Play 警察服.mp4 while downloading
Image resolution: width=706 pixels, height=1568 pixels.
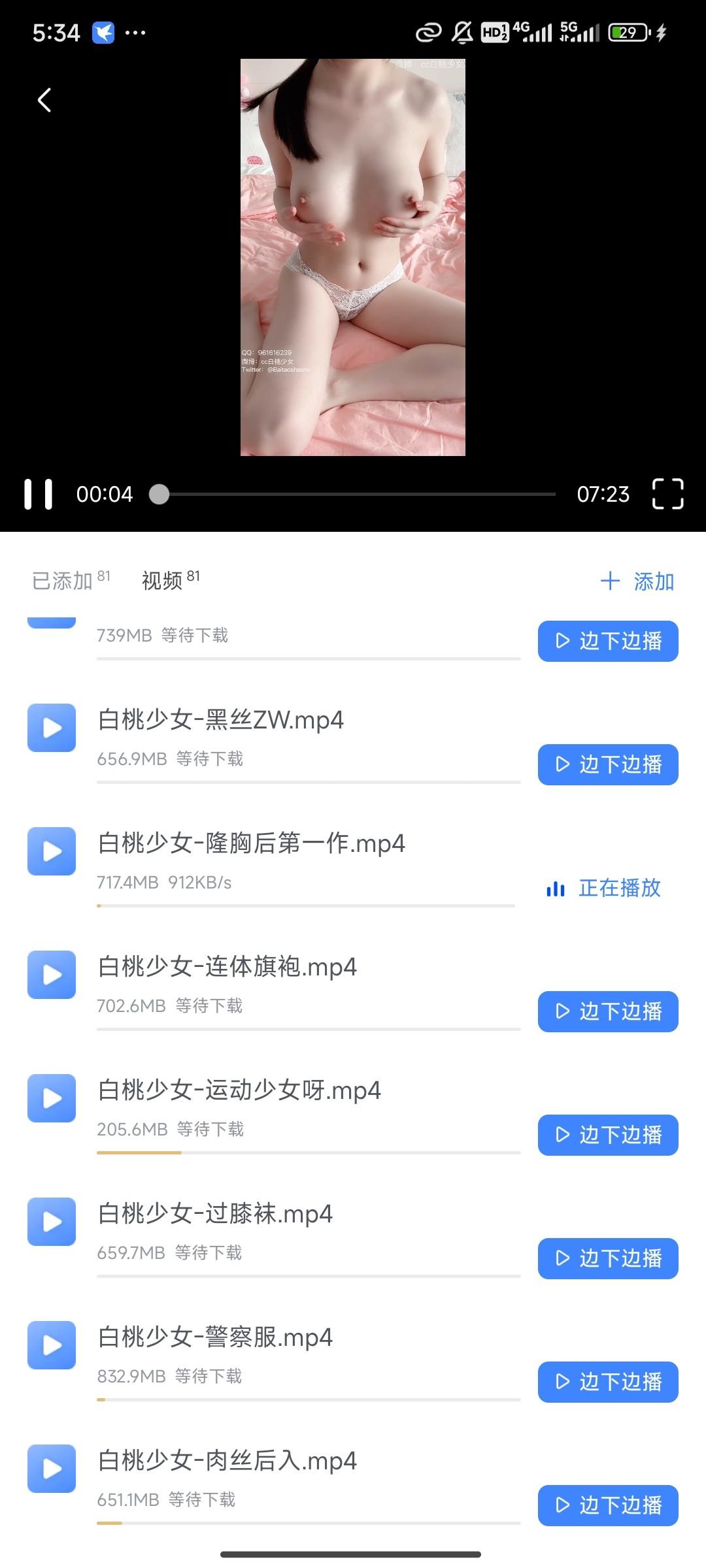[x=608, y=1382]
